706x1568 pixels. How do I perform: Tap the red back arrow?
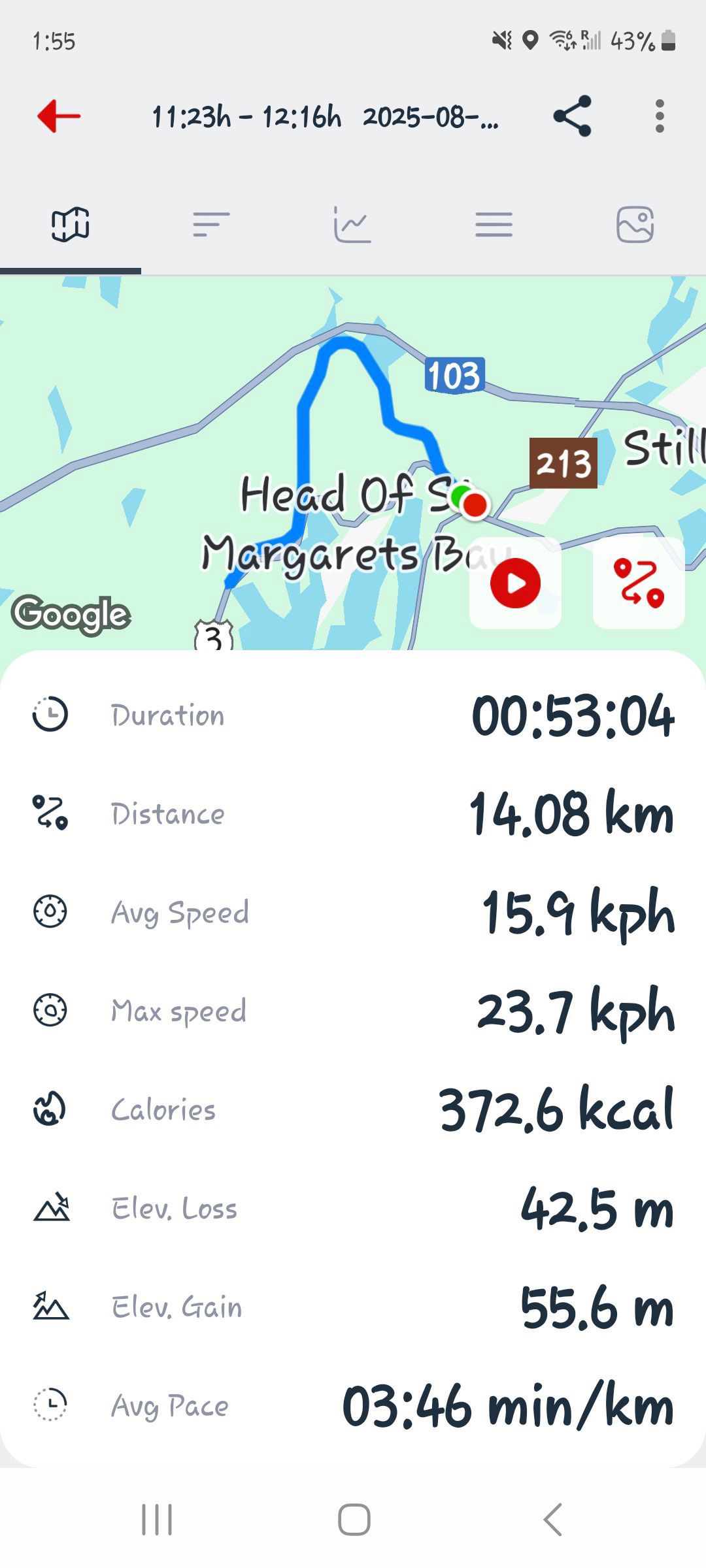59,116
